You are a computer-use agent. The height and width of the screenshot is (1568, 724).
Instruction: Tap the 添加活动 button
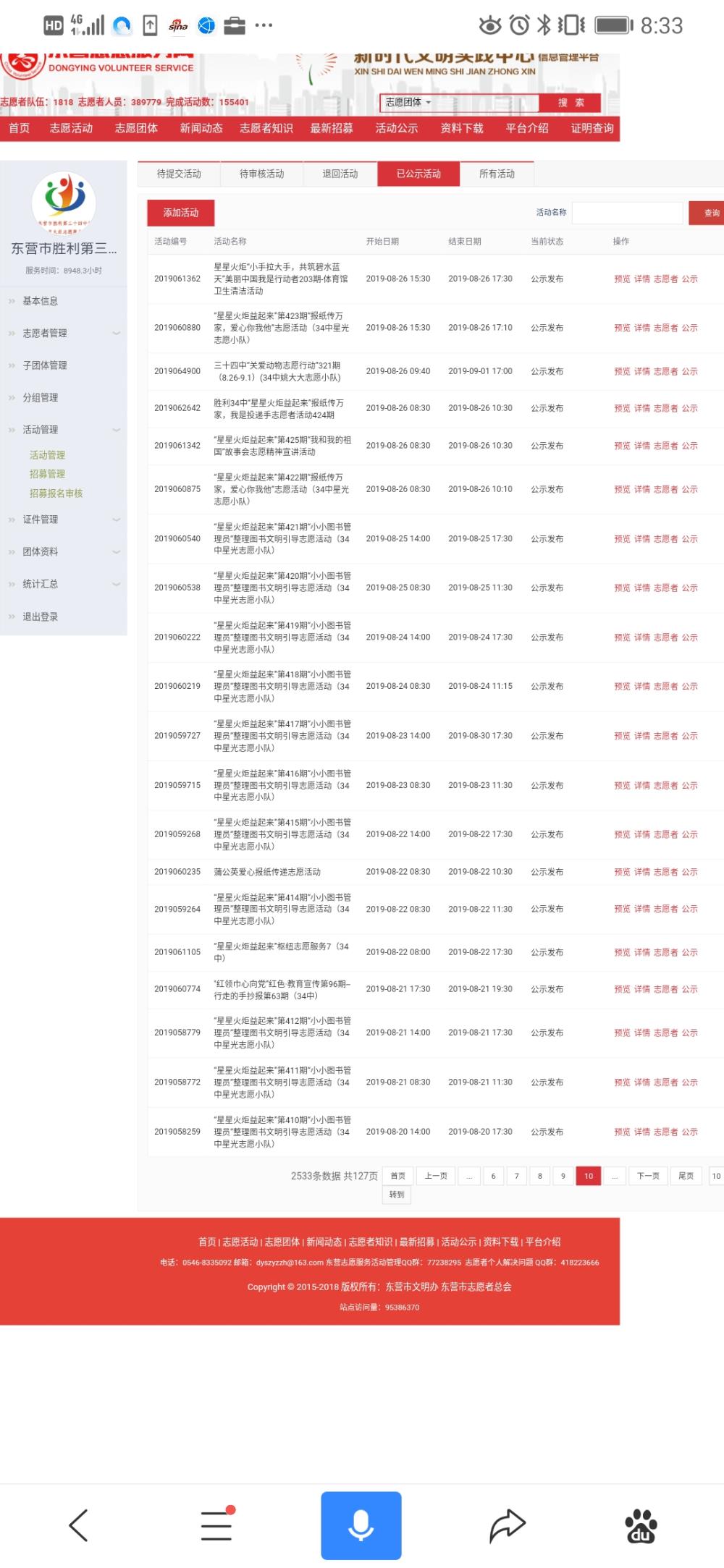click(x=180, y=213)
